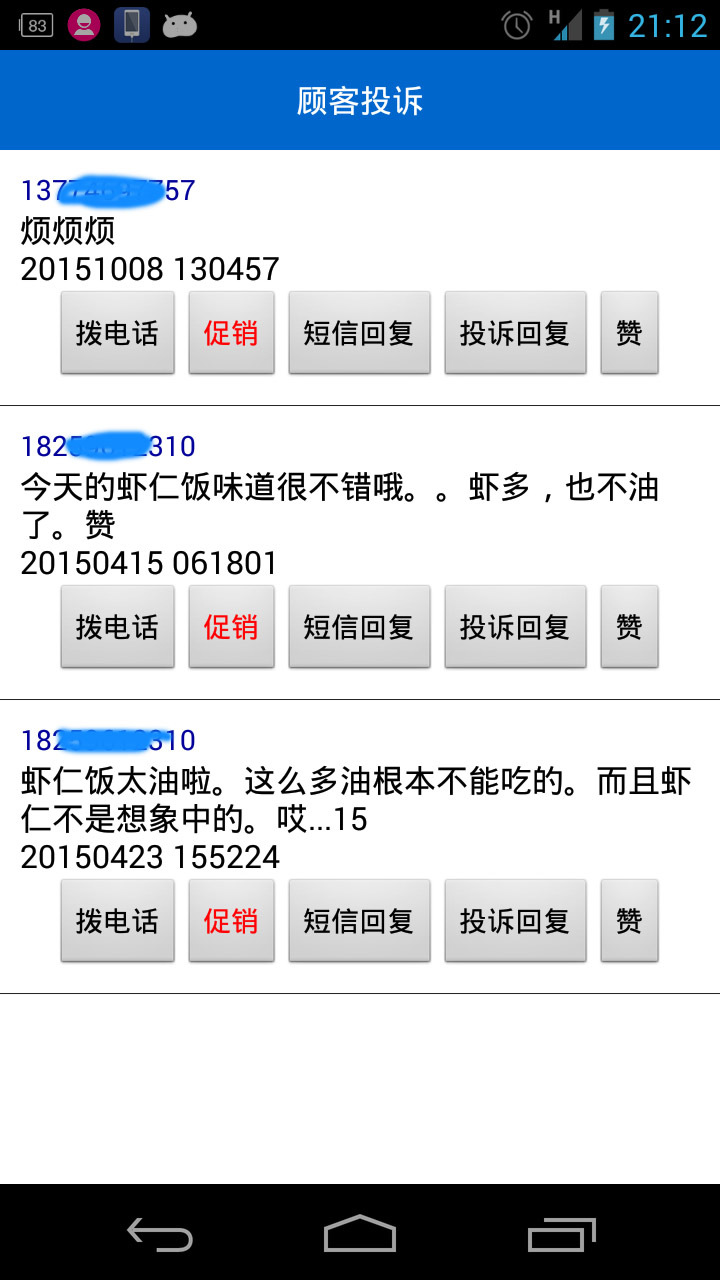Choose 促销 for the 20150423 155224 complaint

tap(231, 921)
